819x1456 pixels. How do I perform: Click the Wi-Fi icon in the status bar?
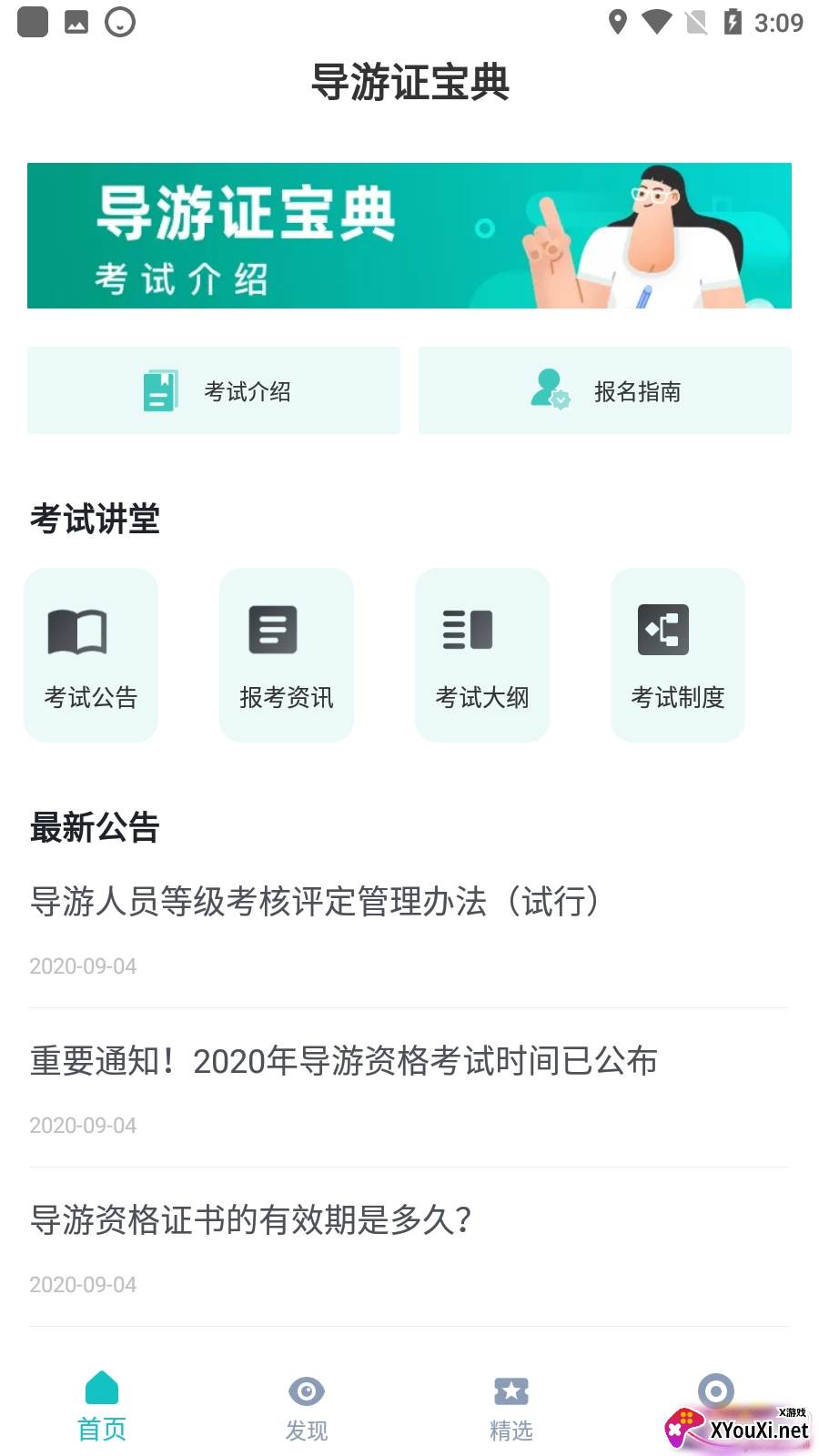tap(657, 22)
